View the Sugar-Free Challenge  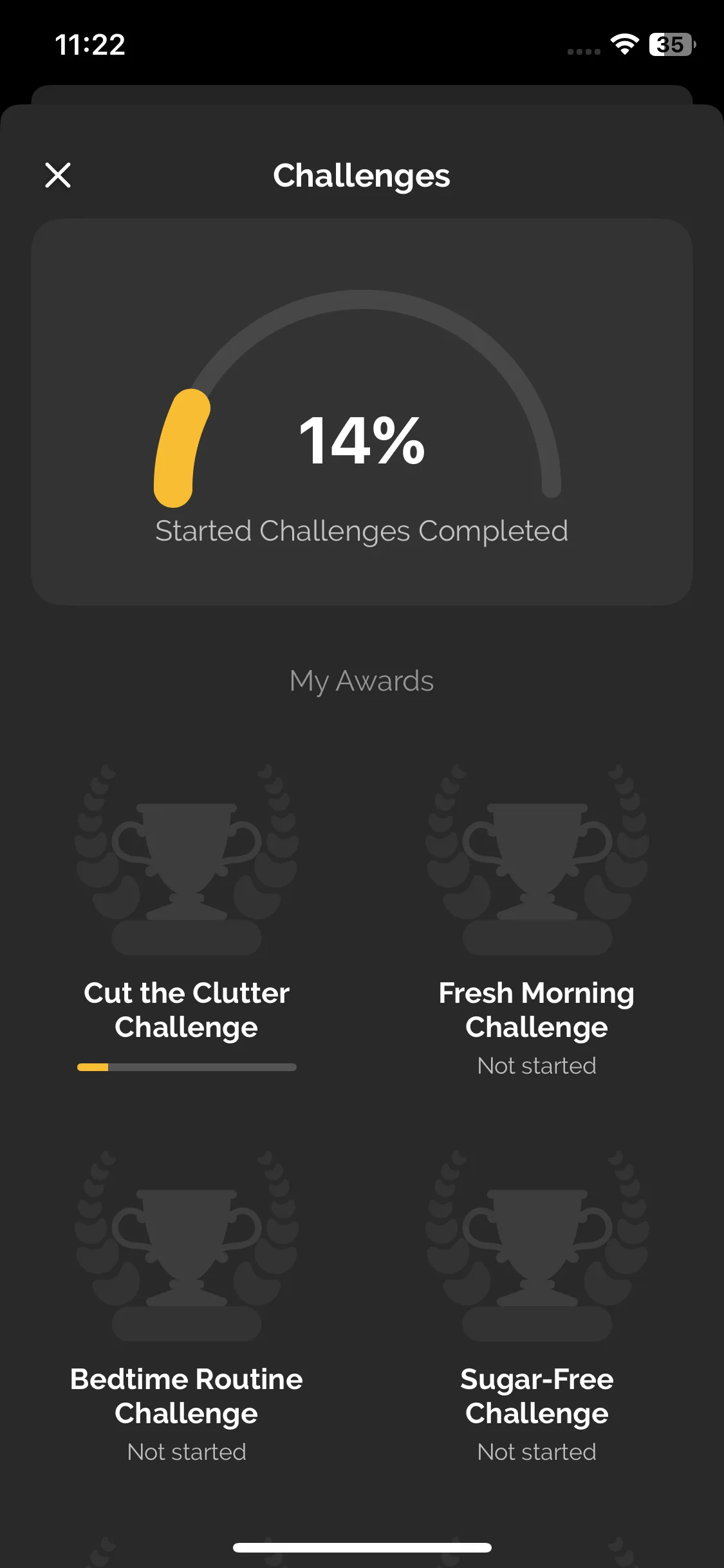[537, 1287]
